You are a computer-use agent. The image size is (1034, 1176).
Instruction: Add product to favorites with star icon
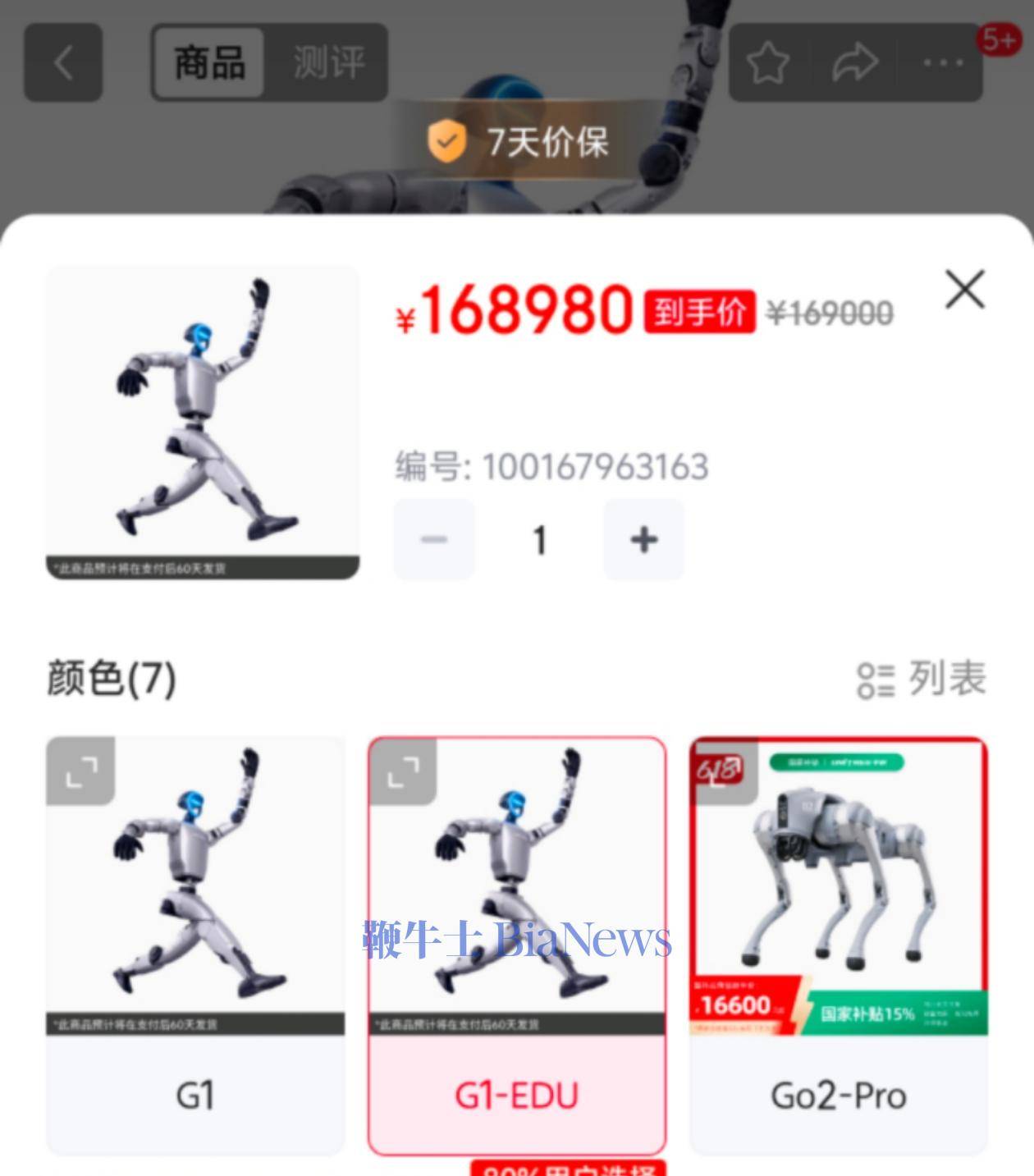[768, 62]
